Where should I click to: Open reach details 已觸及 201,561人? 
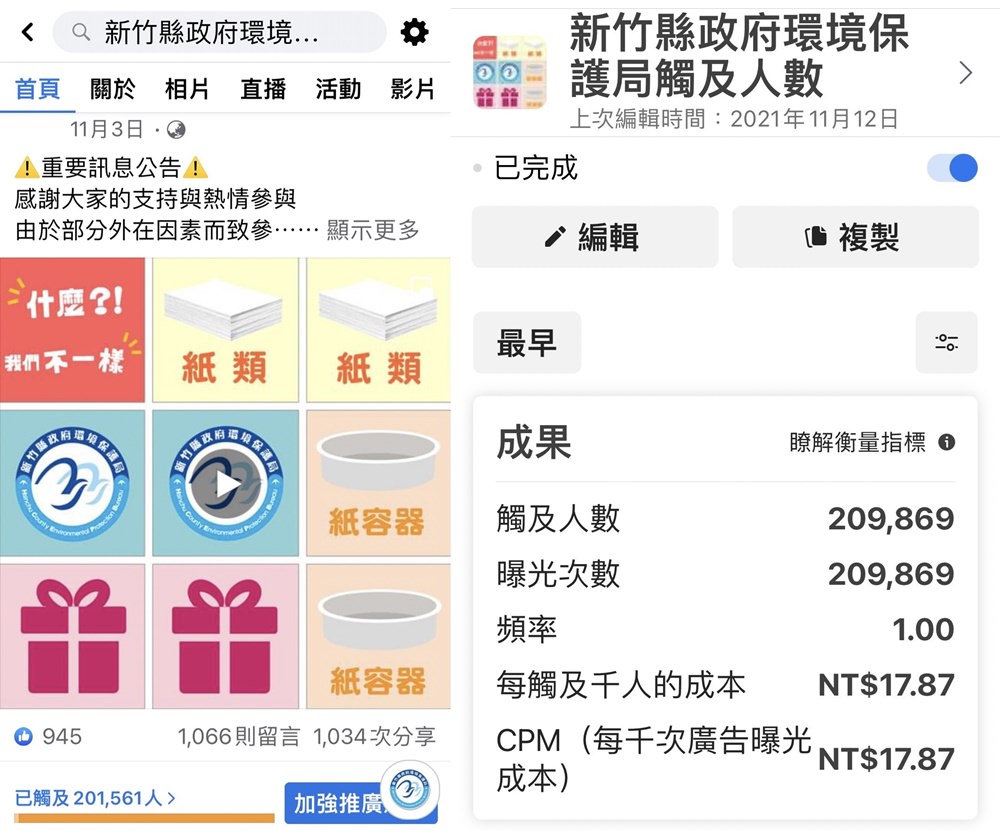(95, 798)
